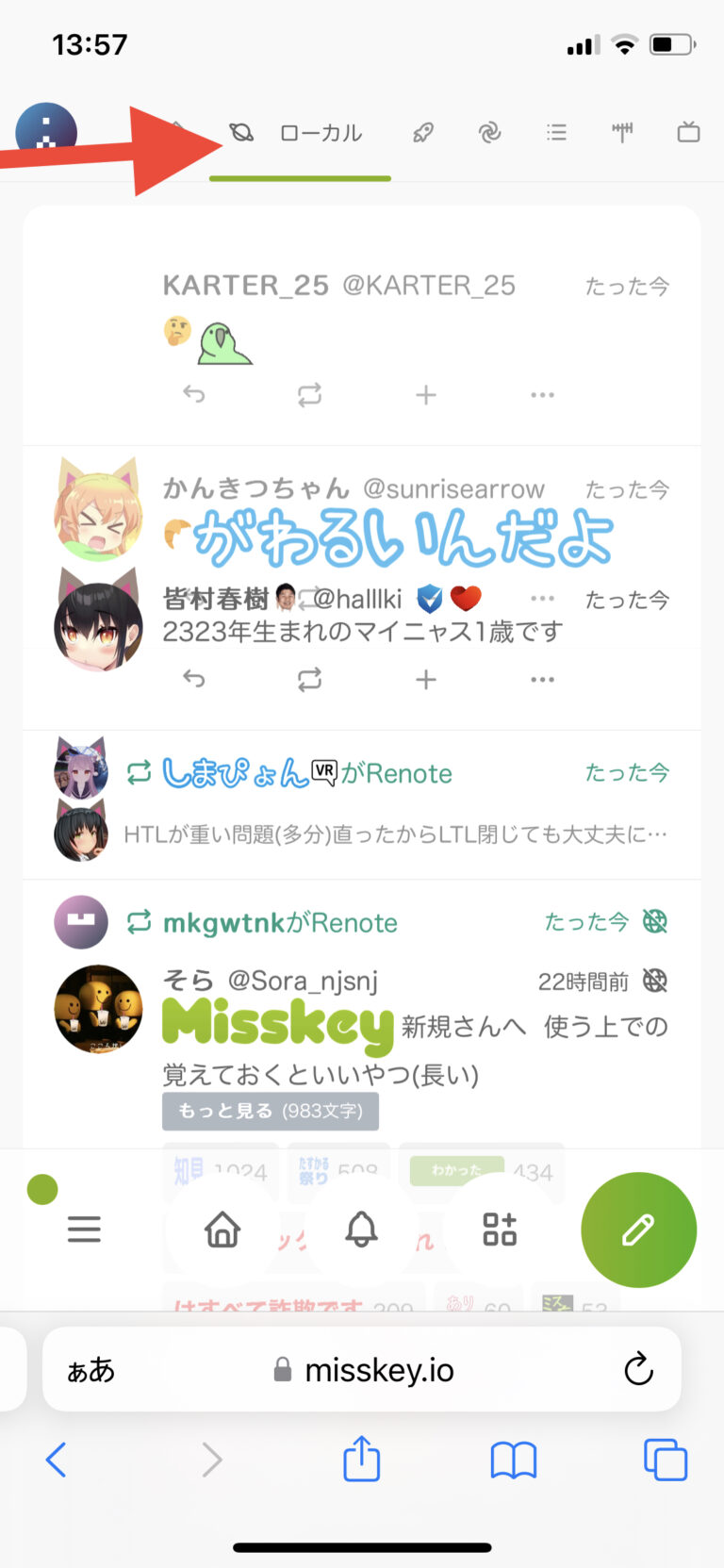This screenshot has height=1568, width=724.
Task: Renote 皆村春樹's note with renote arrows
Action: (x=310, y=679)
